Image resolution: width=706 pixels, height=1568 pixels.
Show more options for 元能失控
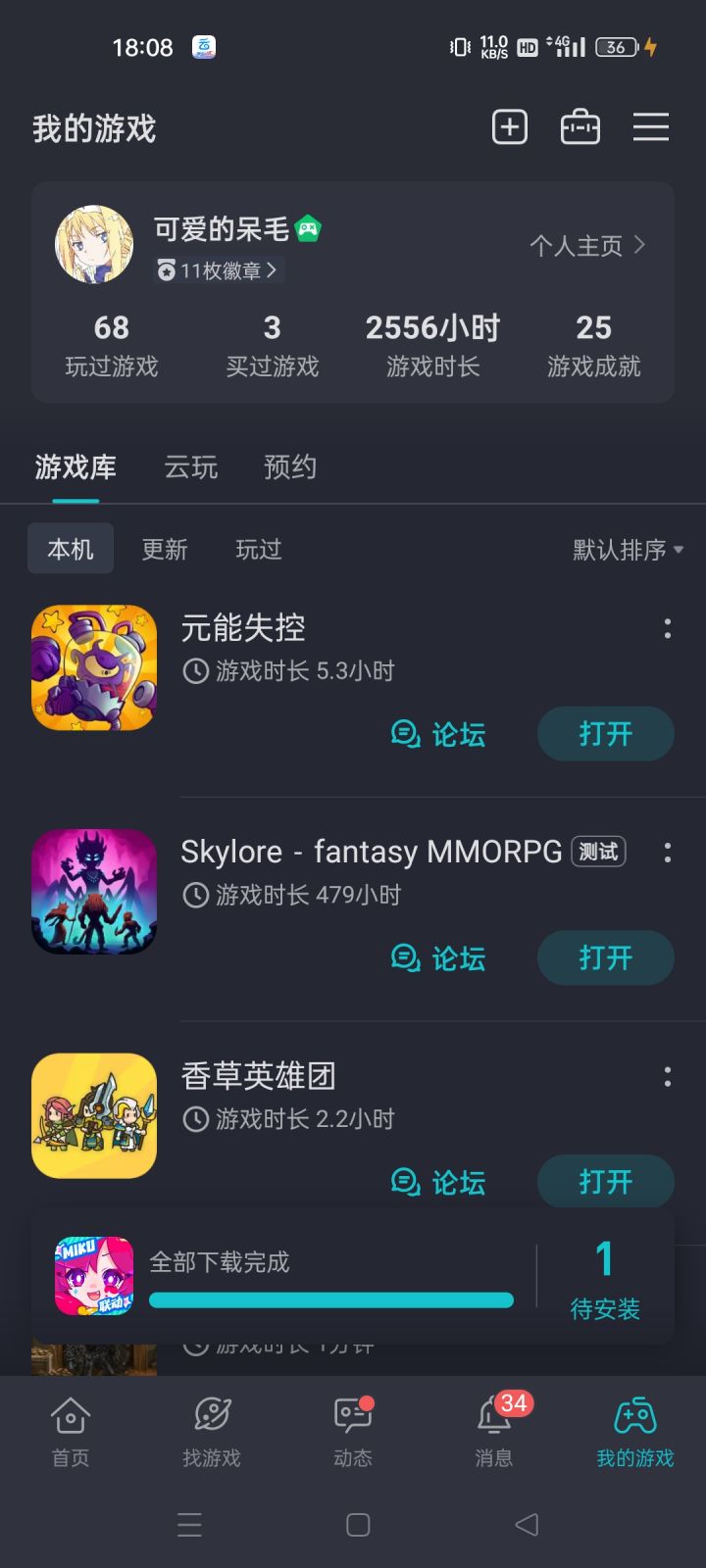point(668,628)
